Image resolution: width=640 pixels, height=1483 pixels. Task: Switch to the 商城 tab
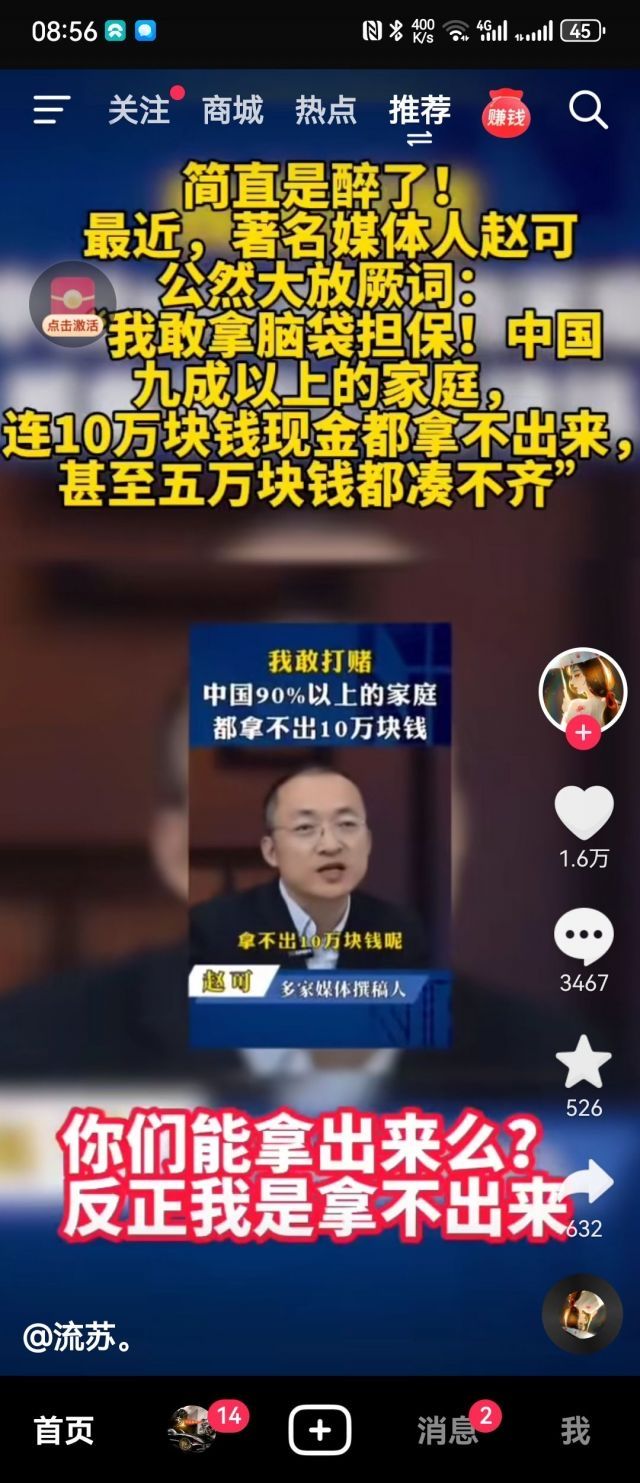(232, 110)
